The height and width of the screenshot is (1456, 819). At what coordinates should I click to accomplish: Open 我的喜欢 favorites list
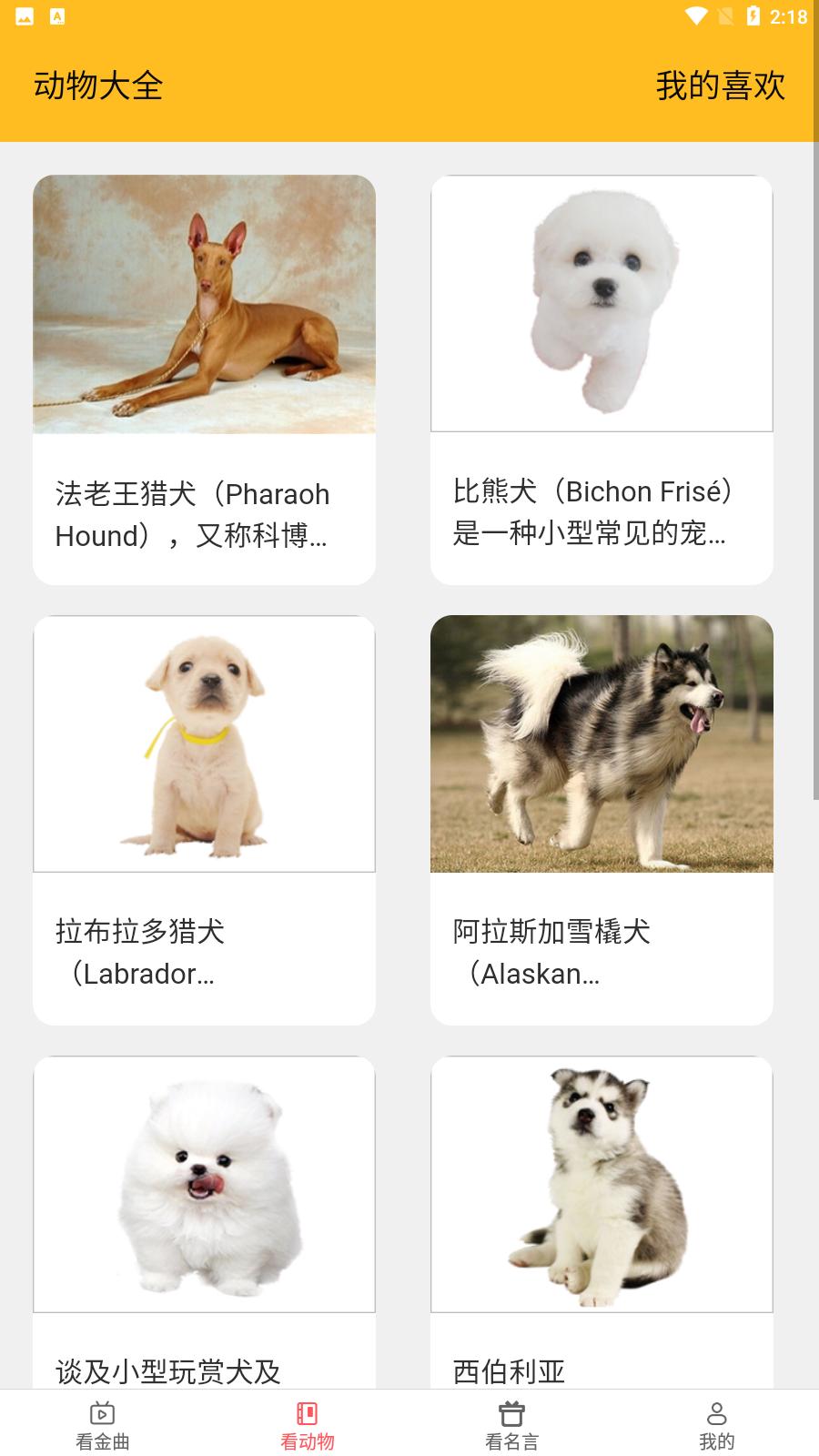(x=720, y=86)
